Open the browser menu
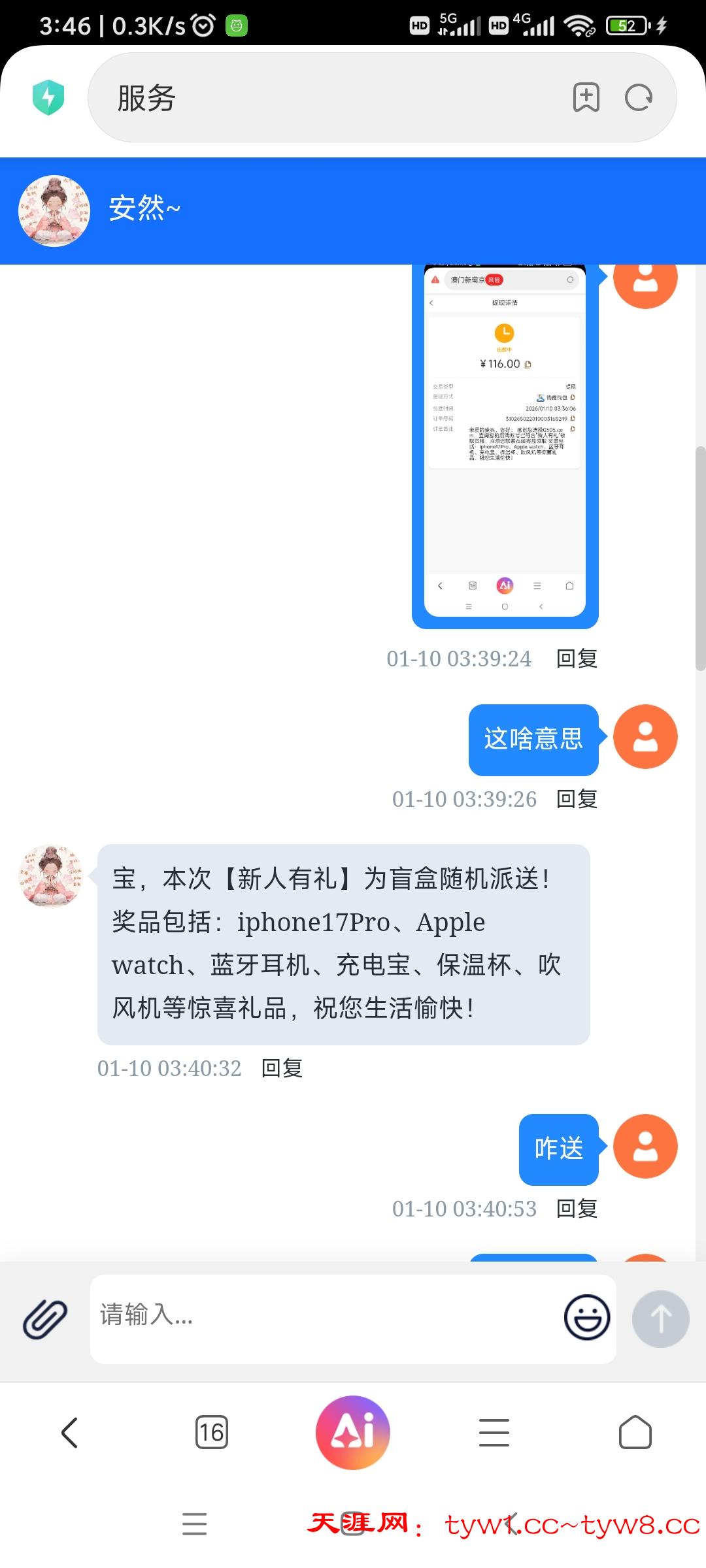Image resolution: width=706 pixels, height=1568 pixels. click(x=494, y=1433)
